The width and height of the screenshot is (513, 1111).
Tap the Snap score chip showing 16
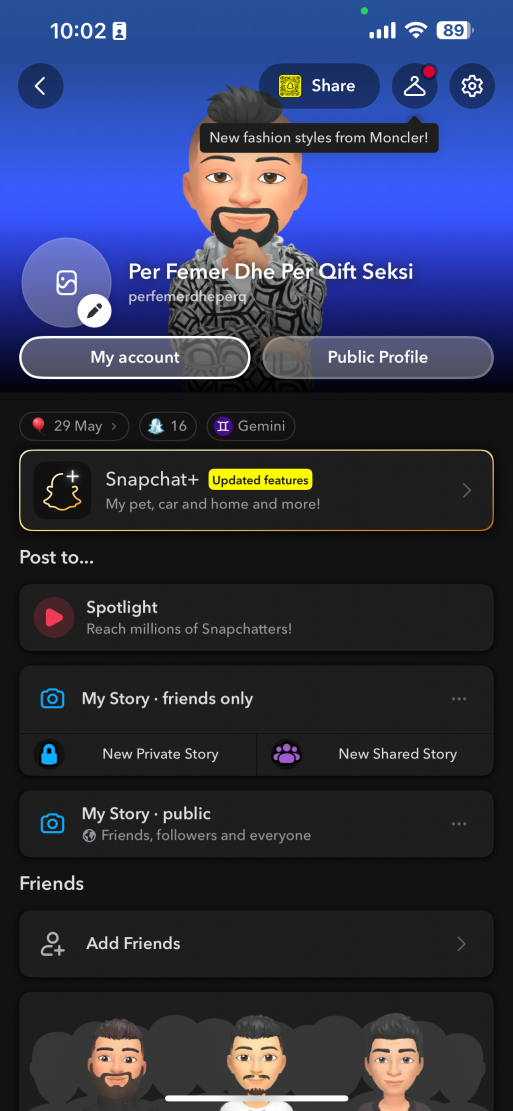coord(168,426)
